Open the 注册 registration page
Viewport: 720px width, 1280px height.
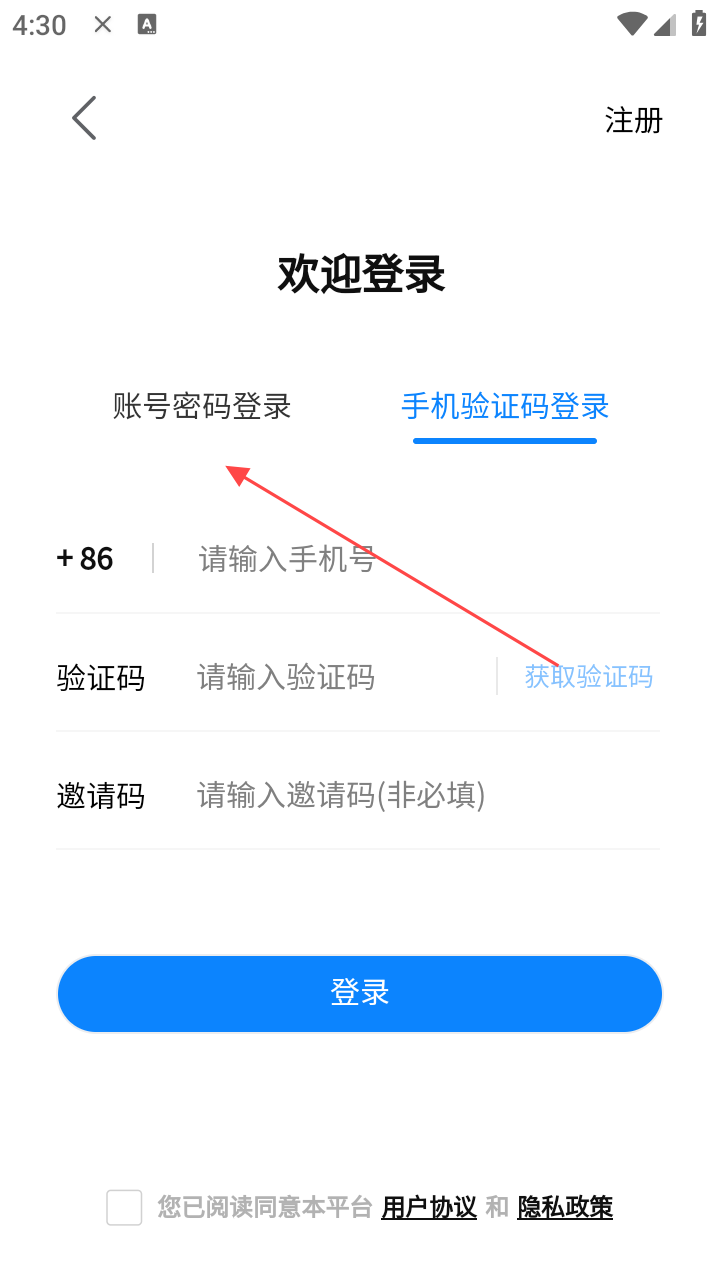click(x=633, y=120)
